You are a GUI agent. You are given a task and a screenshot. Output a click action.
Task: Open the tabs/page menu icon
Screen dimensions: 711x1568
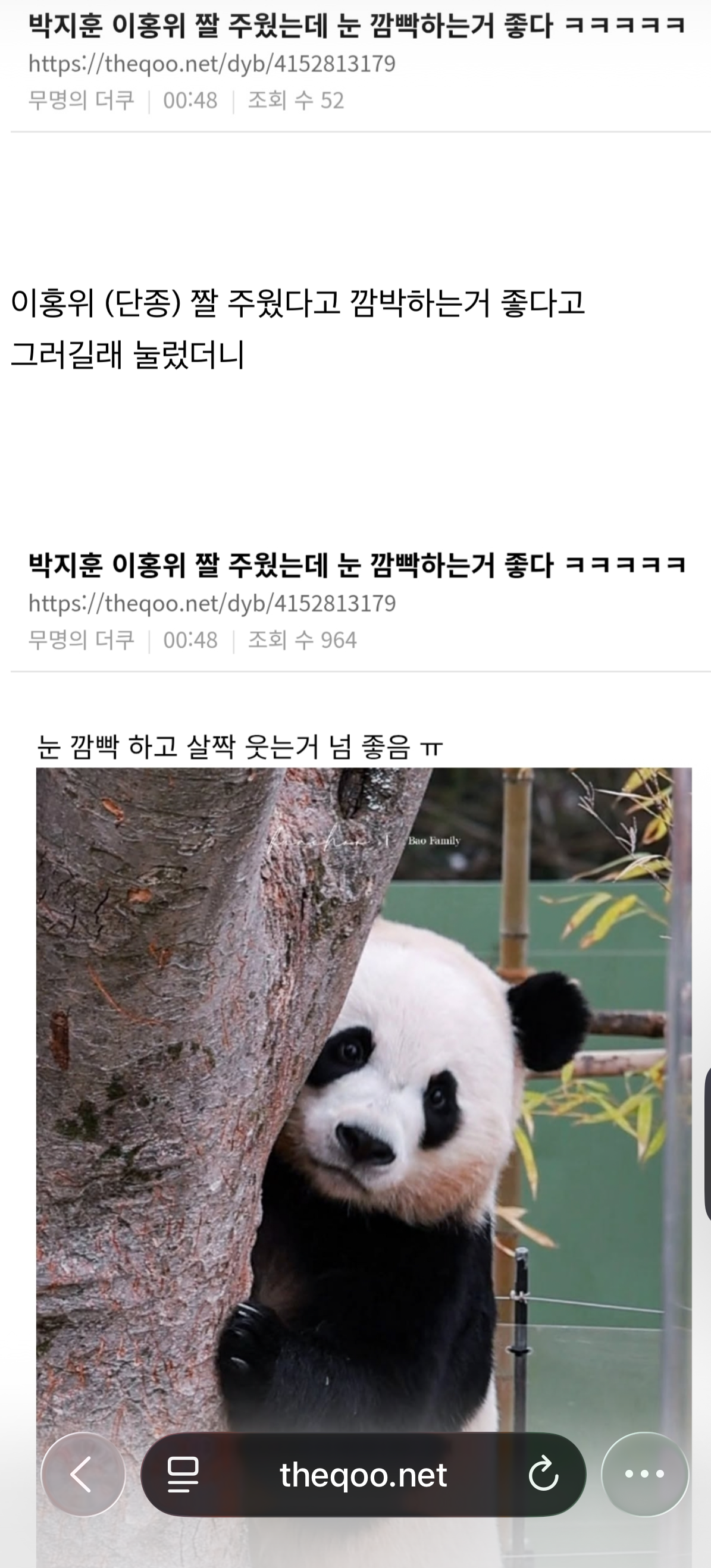click(x=183, y=1474)
